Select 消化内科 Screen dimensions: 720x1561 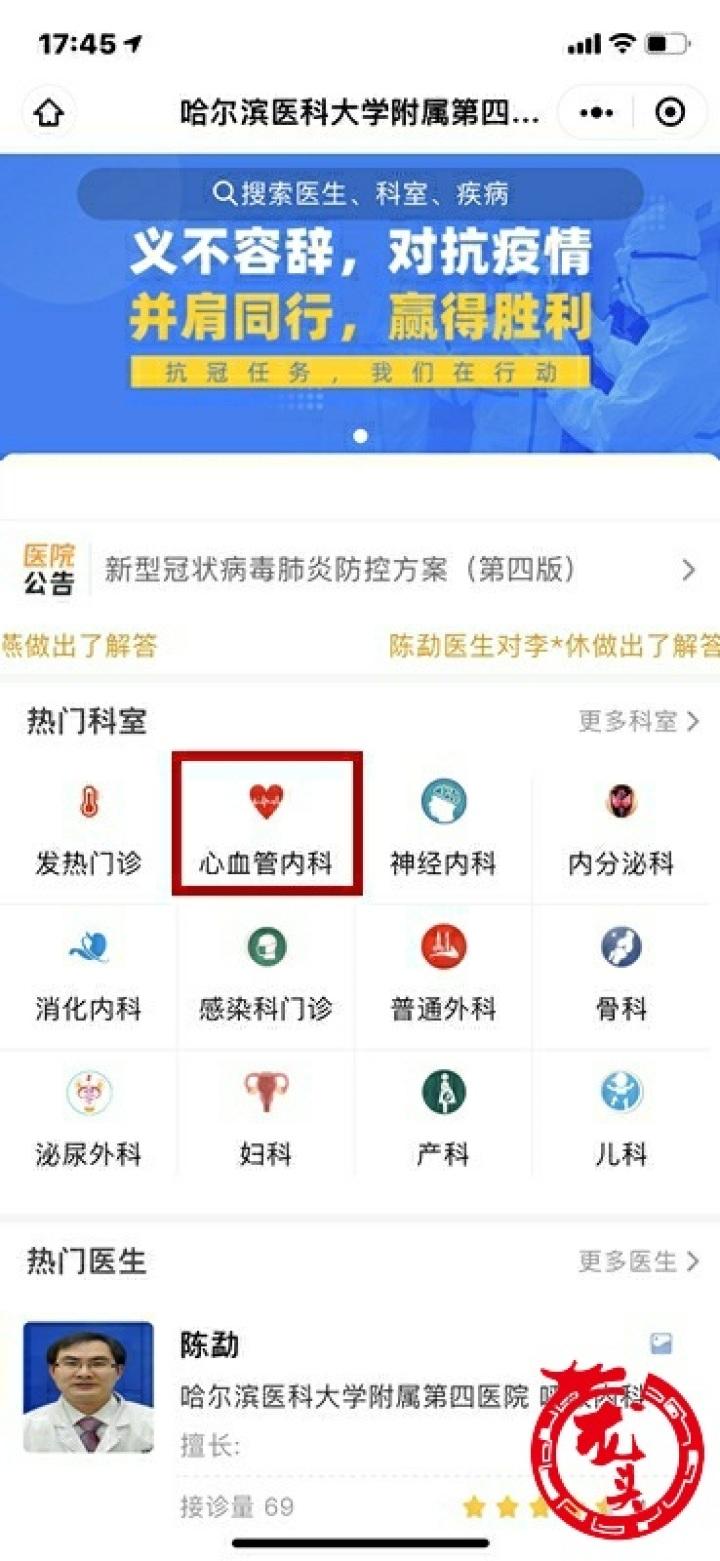click(x=89, y=976)
